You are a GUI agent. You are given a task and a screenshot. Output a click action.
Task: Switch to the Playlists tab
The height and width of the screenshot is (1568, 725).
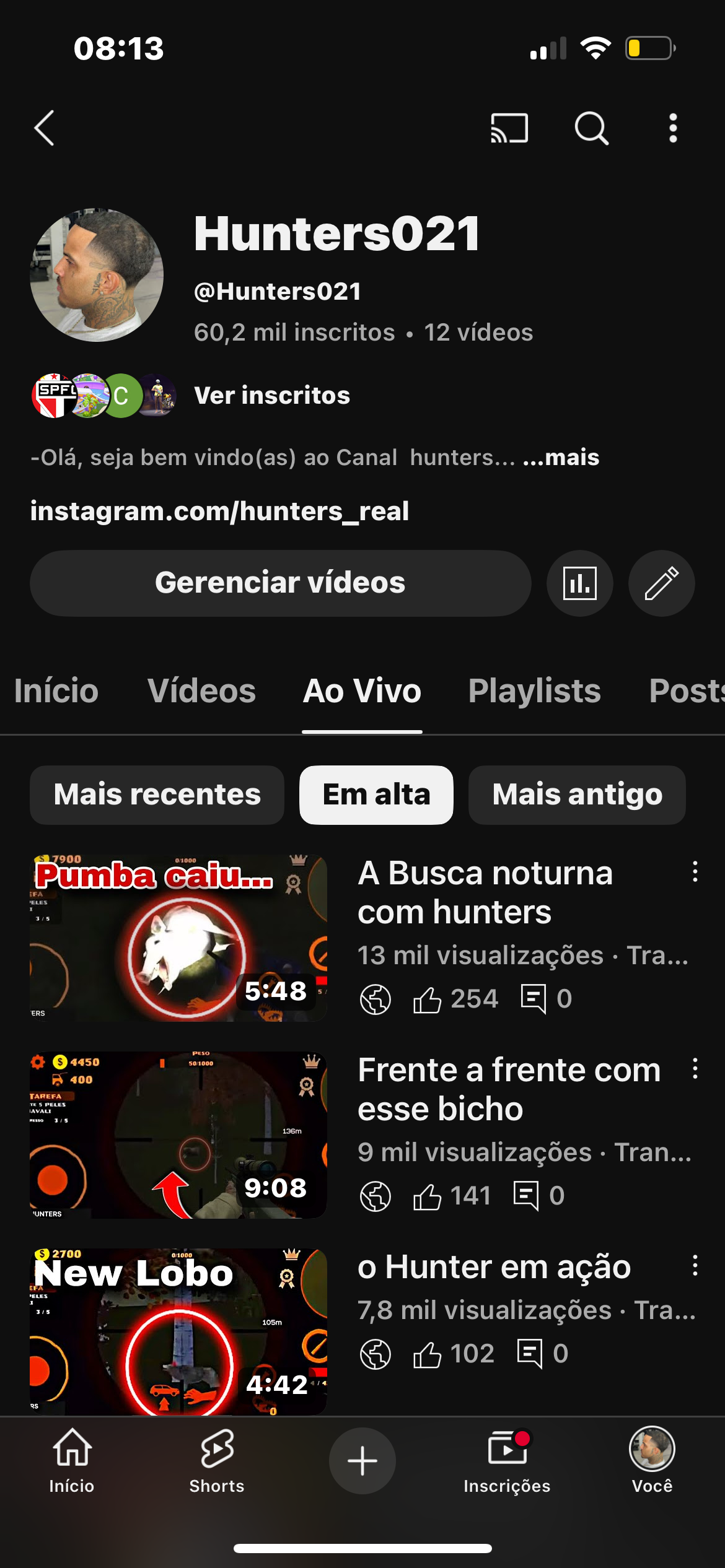(534, 691)
